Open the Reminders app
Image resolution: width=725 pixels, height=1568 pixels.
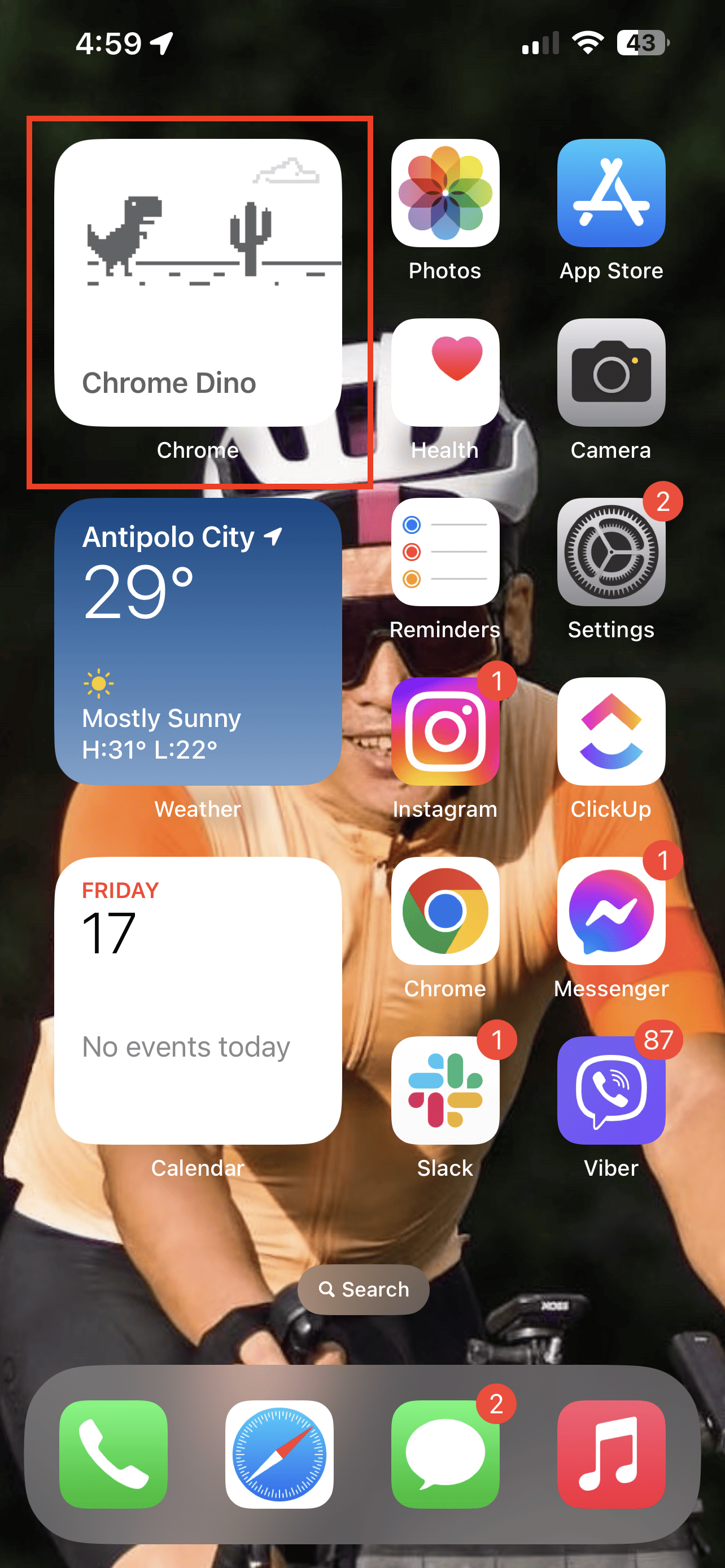pos(445,552)
